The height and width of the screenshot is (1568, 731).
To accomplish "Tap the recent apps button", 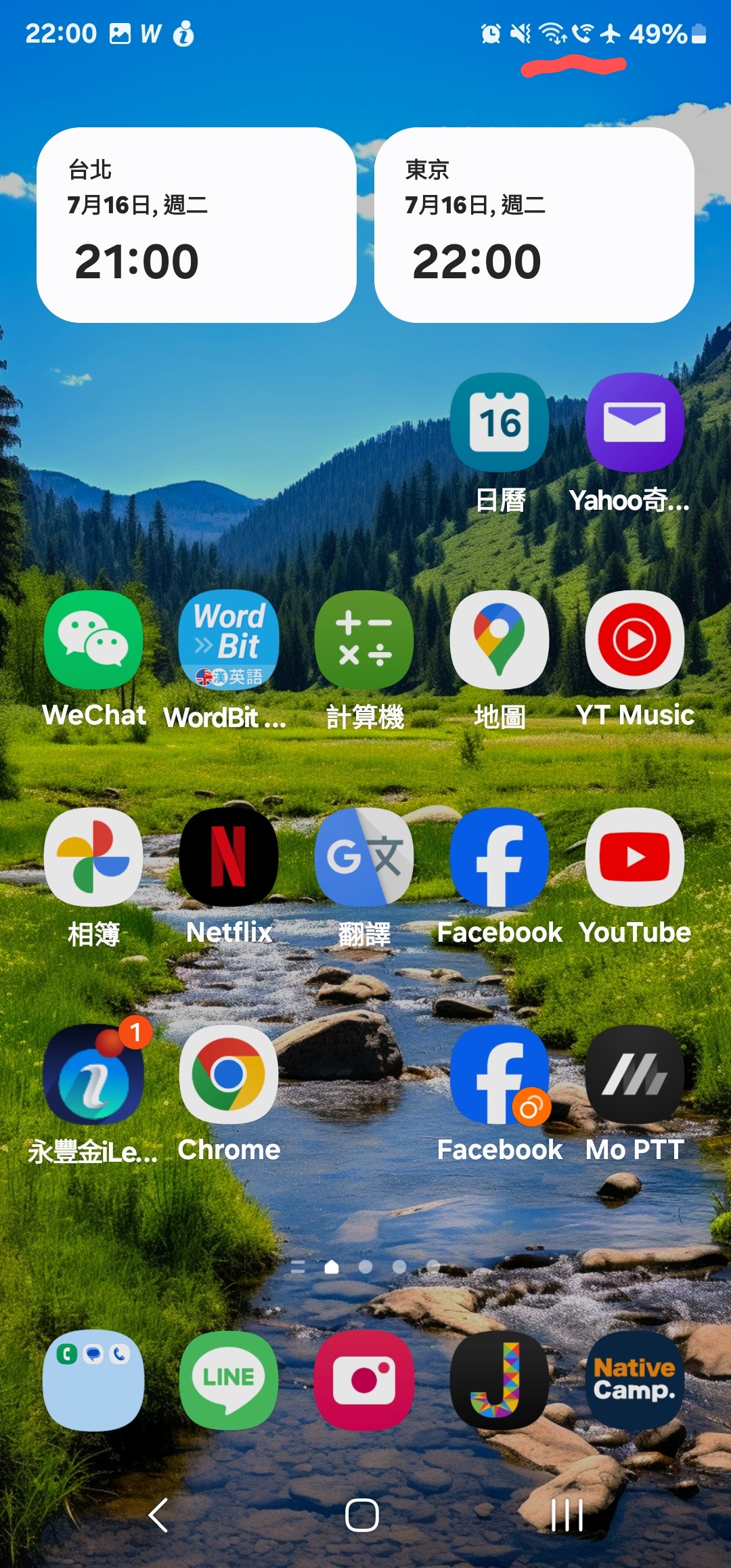I will [x=567, y=1515].
